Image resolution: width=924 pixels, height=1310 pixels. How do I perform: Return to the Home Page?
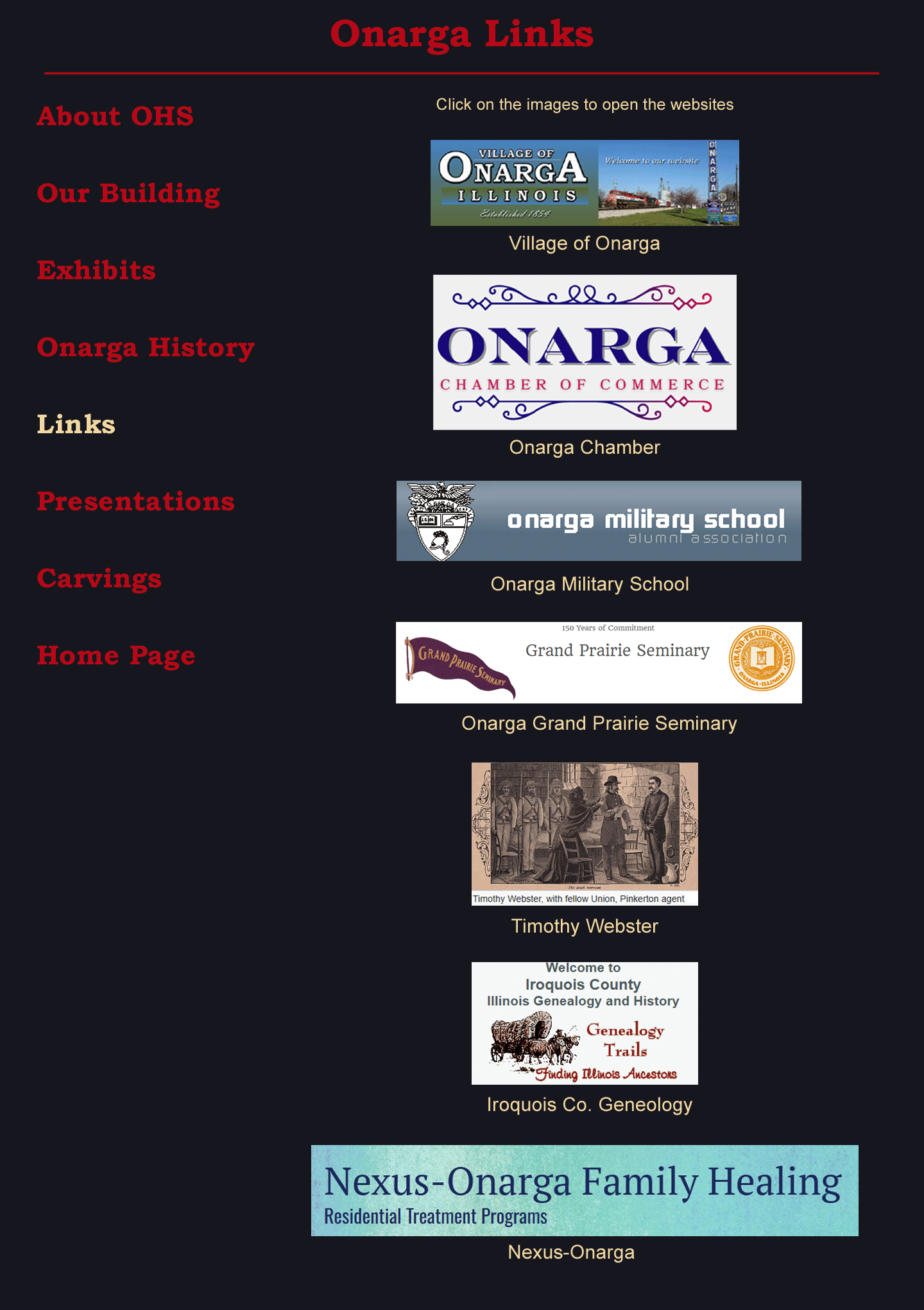pyautogui.click(x=116, y=656)
